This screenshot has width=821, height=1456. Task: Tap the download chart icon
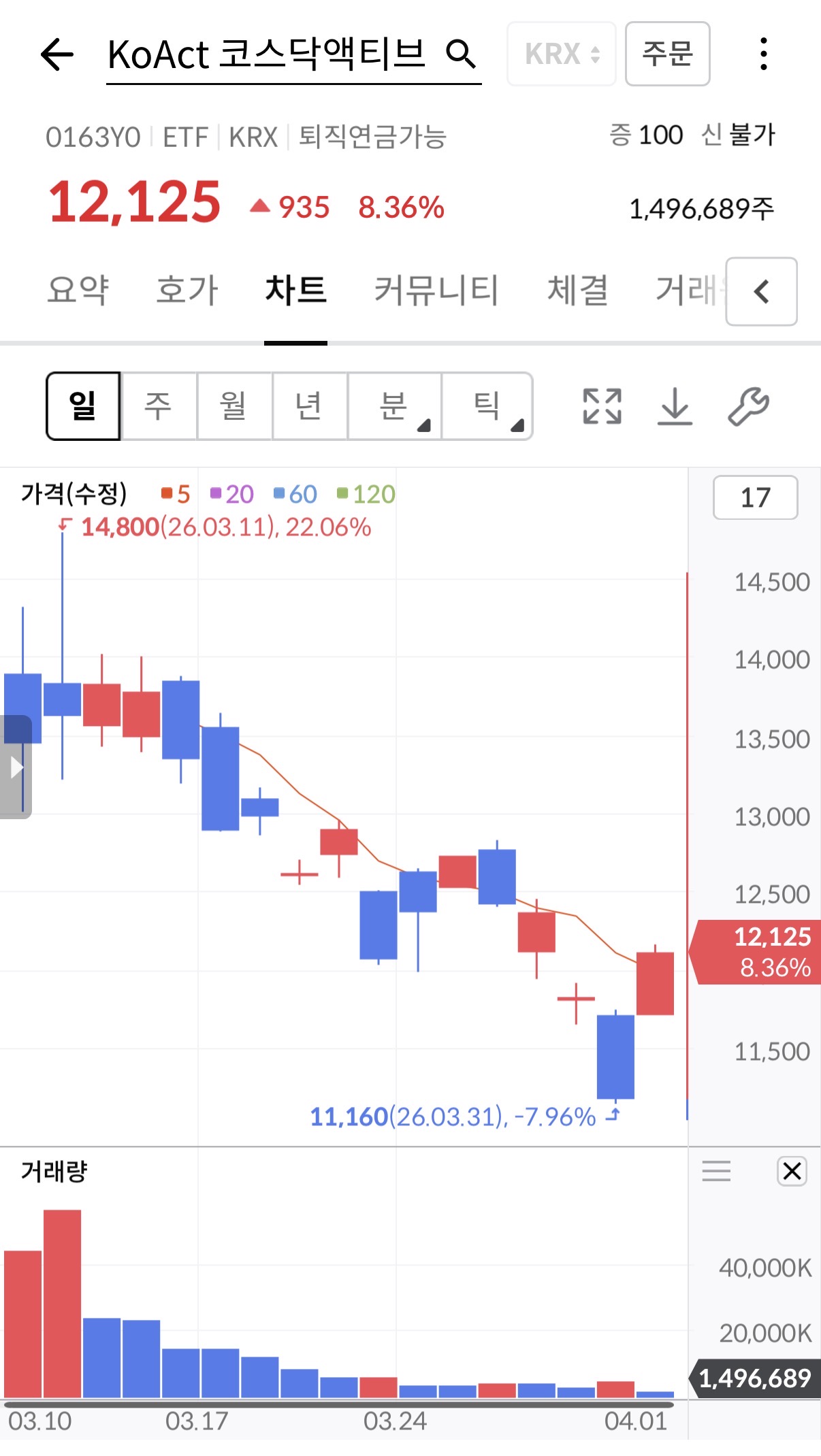point(675,406)
